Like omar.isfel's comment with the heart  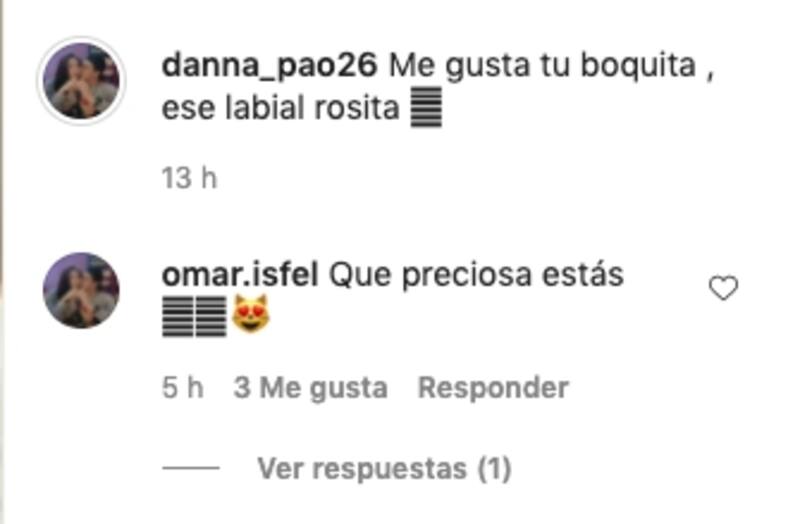(x=722, y=289)
